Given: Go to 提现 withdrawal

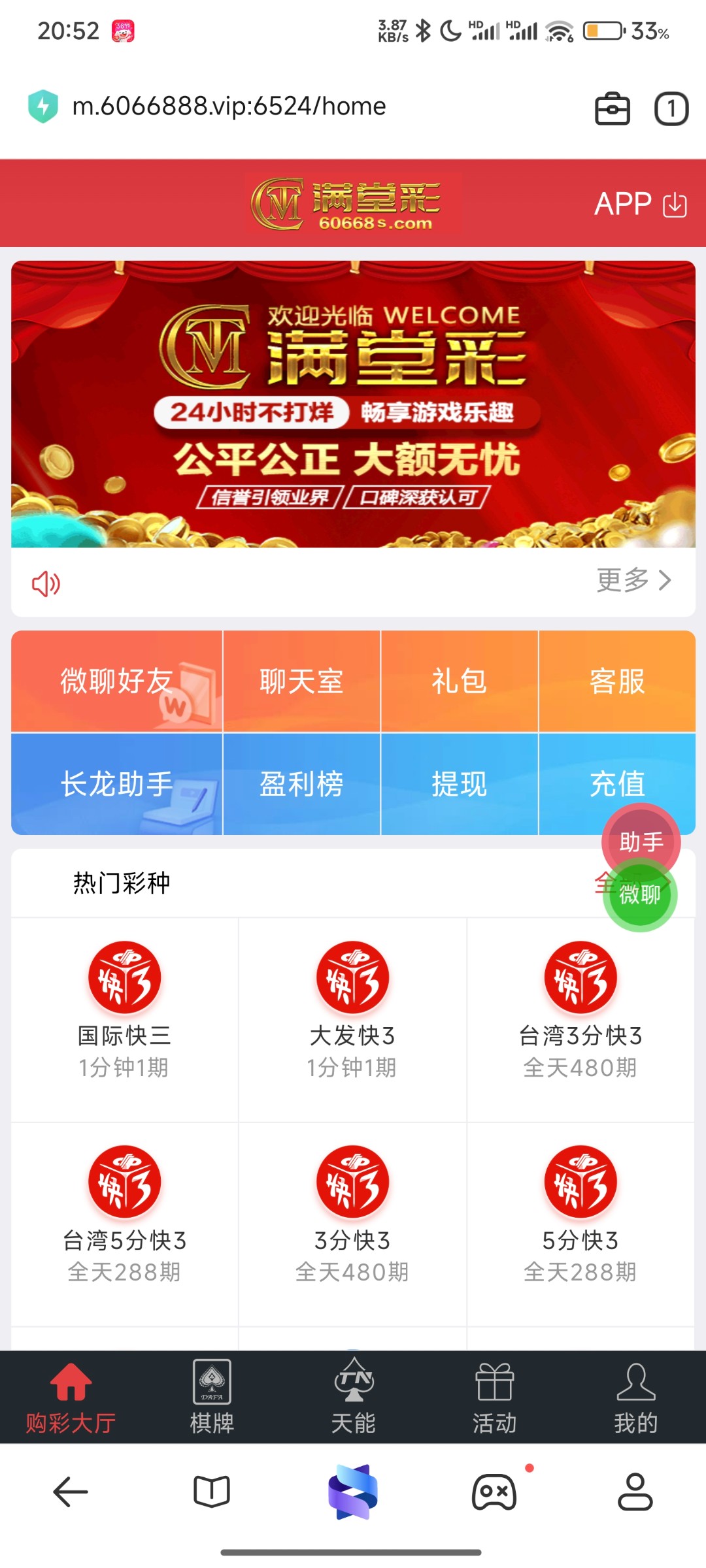Looking at the screenshot, I should point(459,783).
